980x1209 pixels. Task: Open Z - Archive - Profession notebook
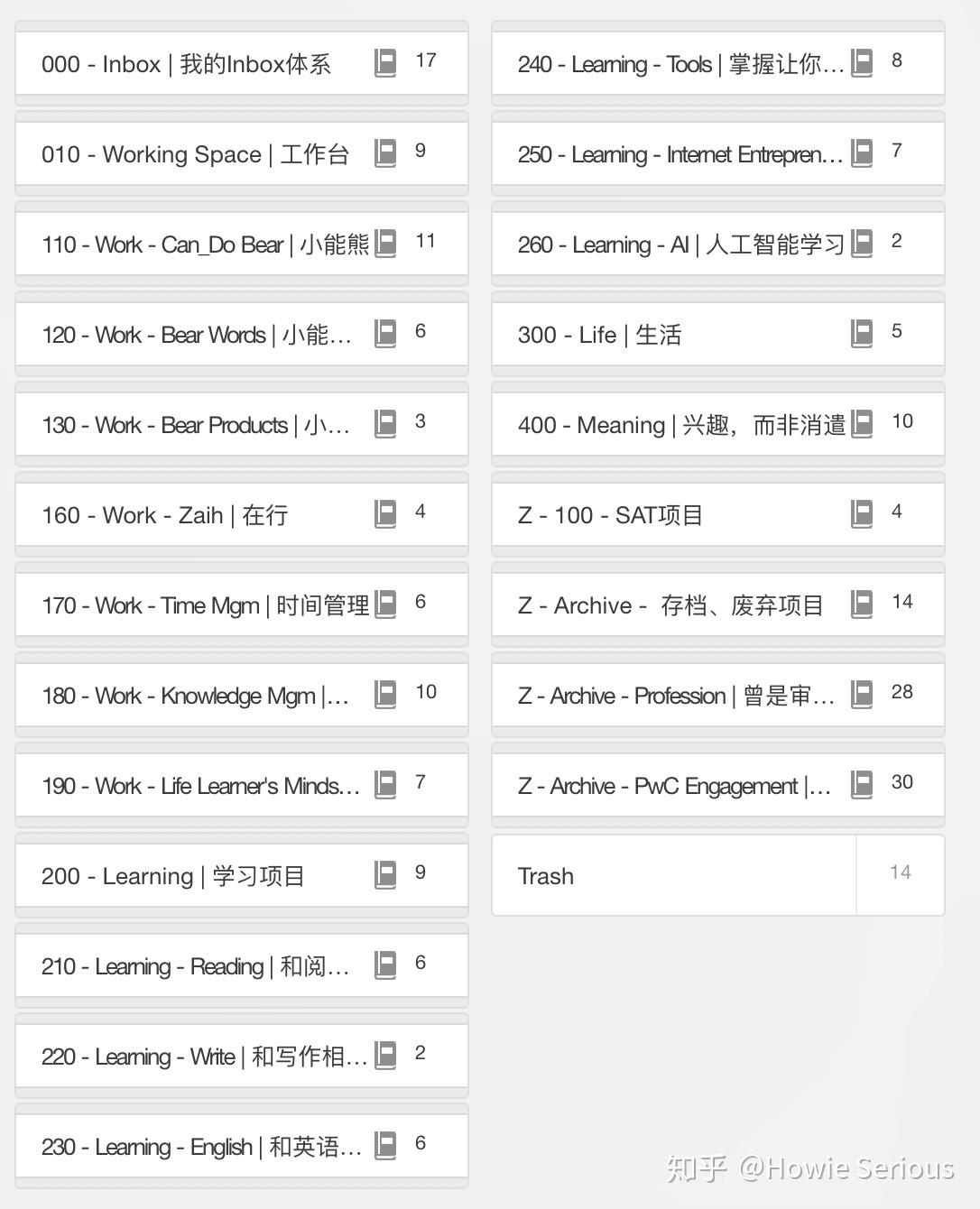pos(676,696)
